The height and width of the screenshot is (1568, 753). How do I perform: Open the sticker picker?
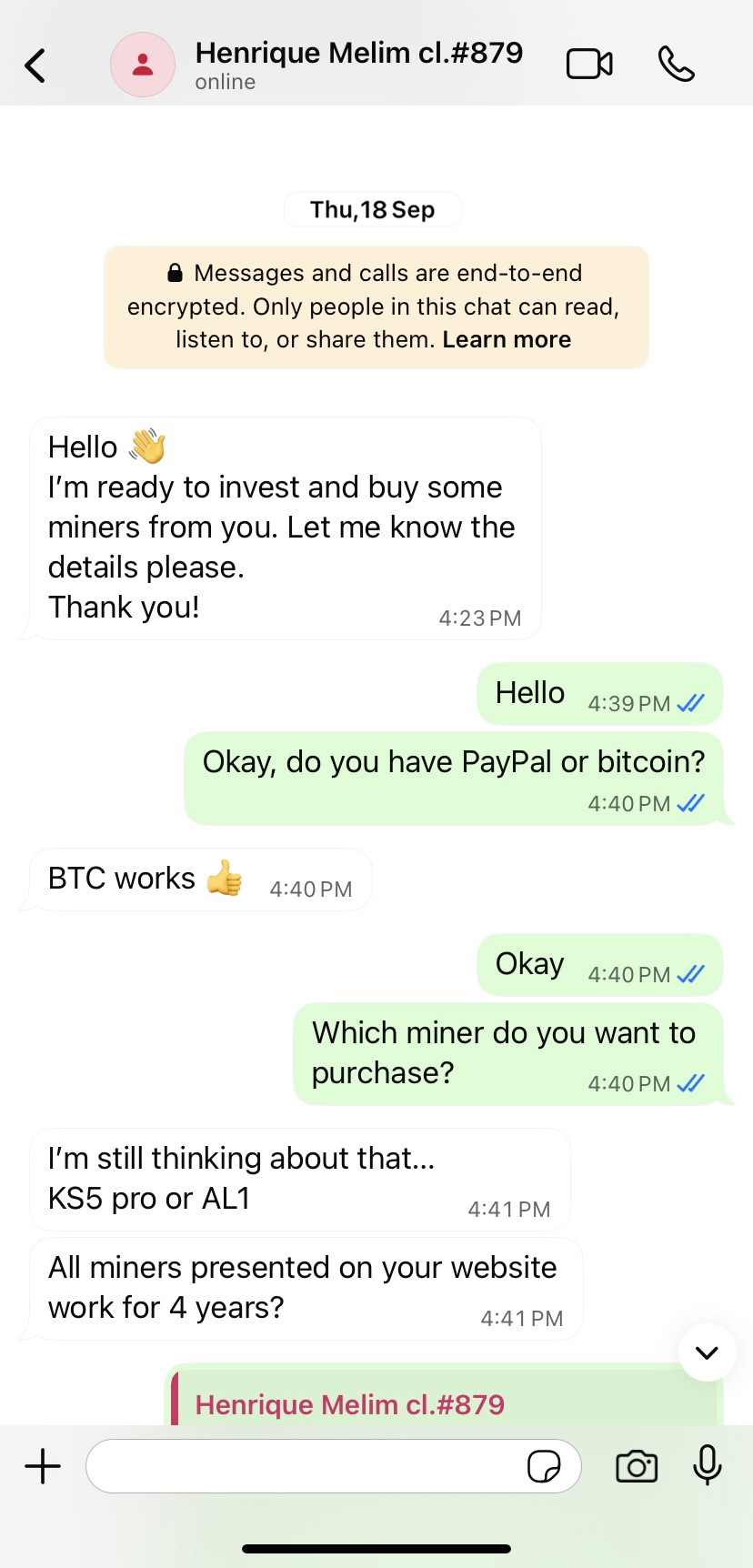[544, 1466]
